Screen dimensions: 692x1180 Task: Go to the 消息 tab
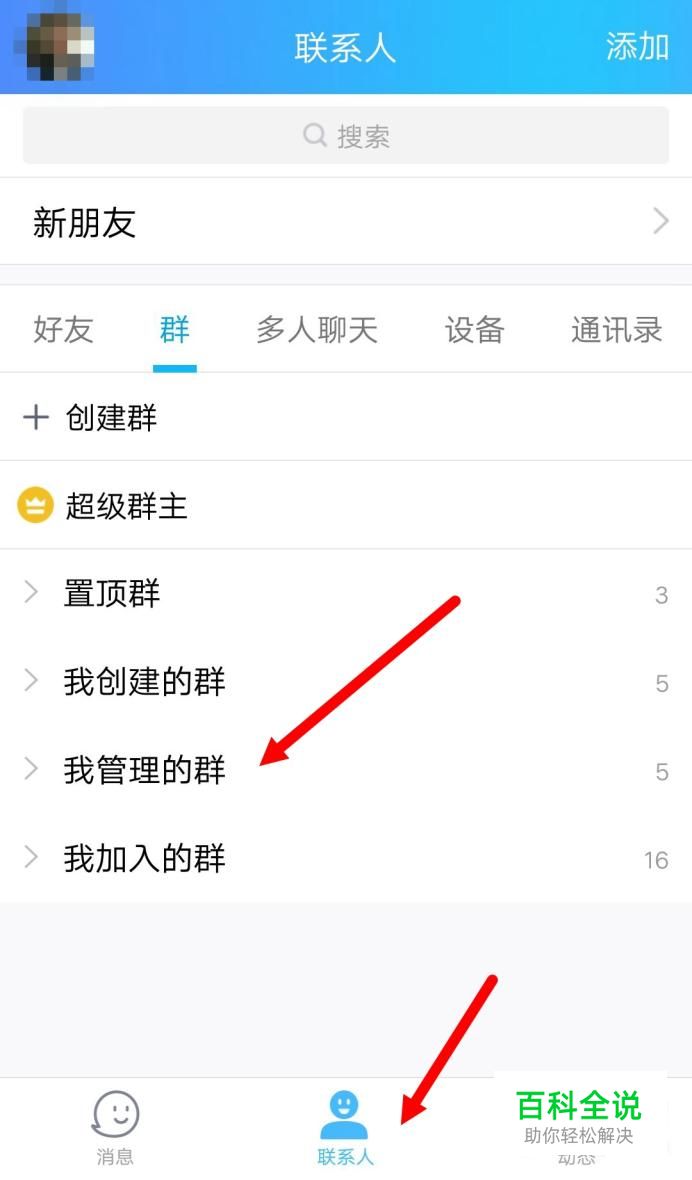115,1128
